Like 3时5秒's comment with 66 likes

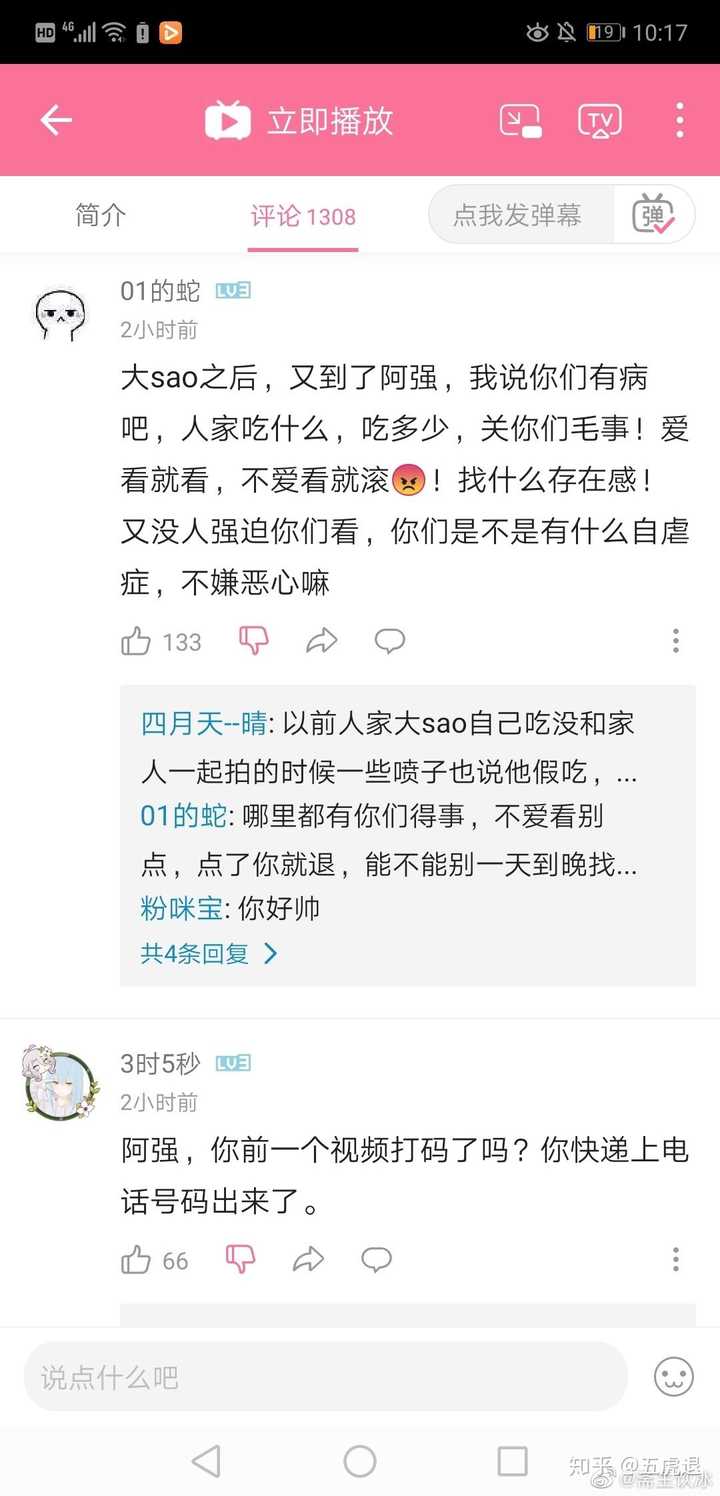click(137, 1260)
